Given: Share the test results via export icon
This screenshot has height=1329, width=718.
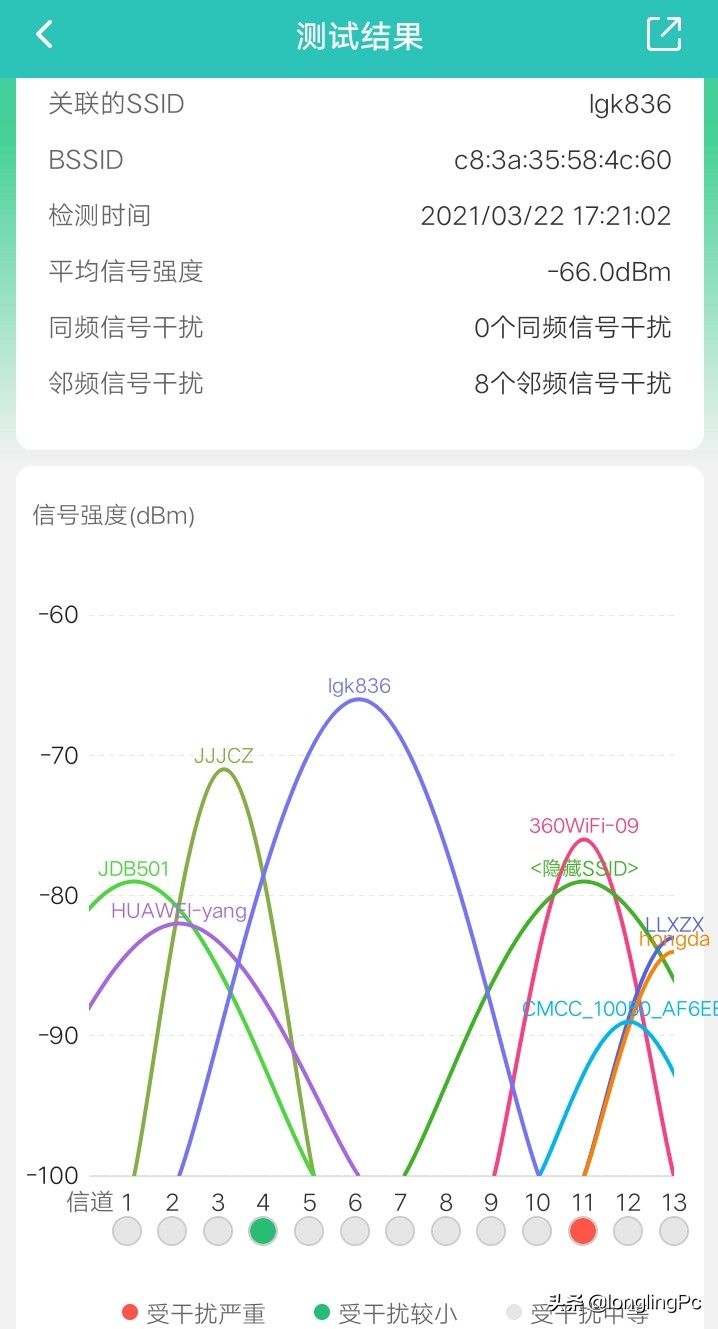Looking at the screenshot, I should point(664,34).
